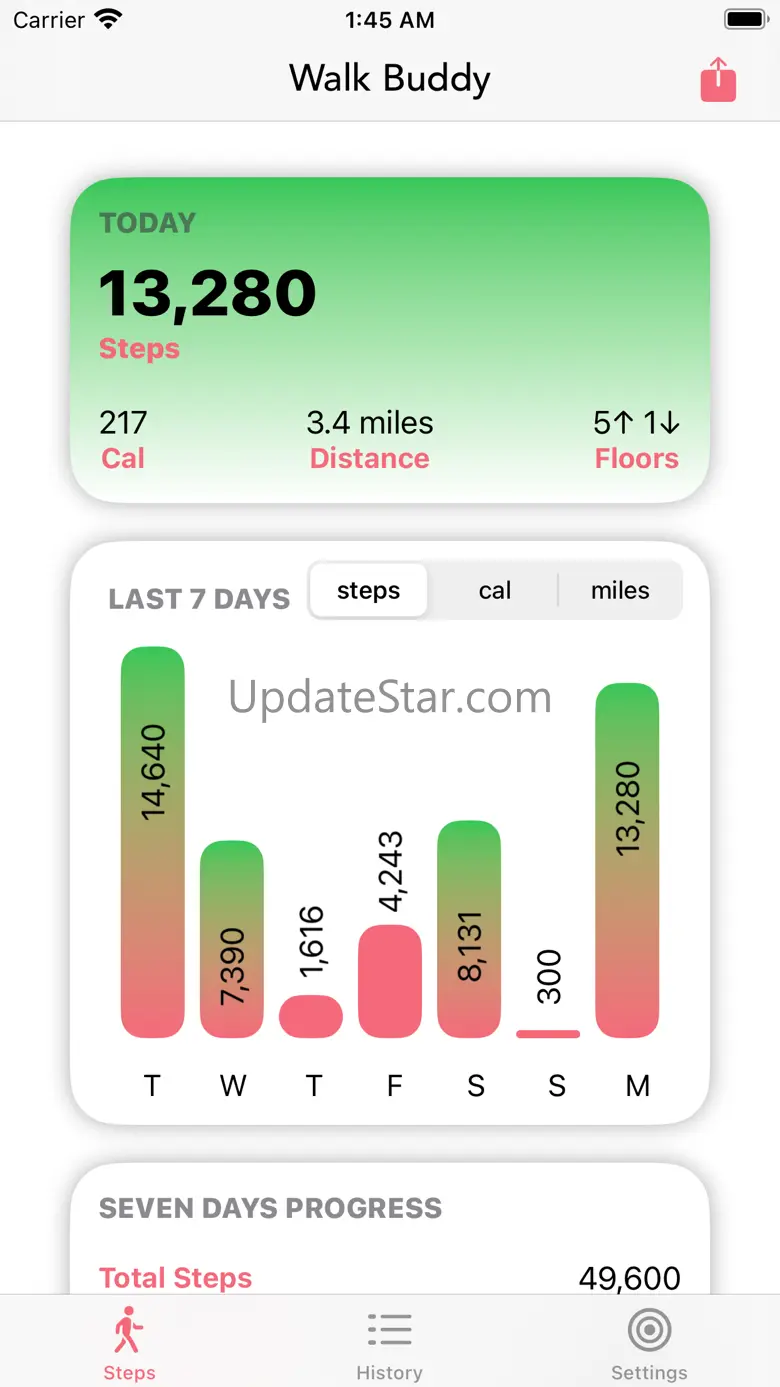Share today's step summary

tap(718, 79)
